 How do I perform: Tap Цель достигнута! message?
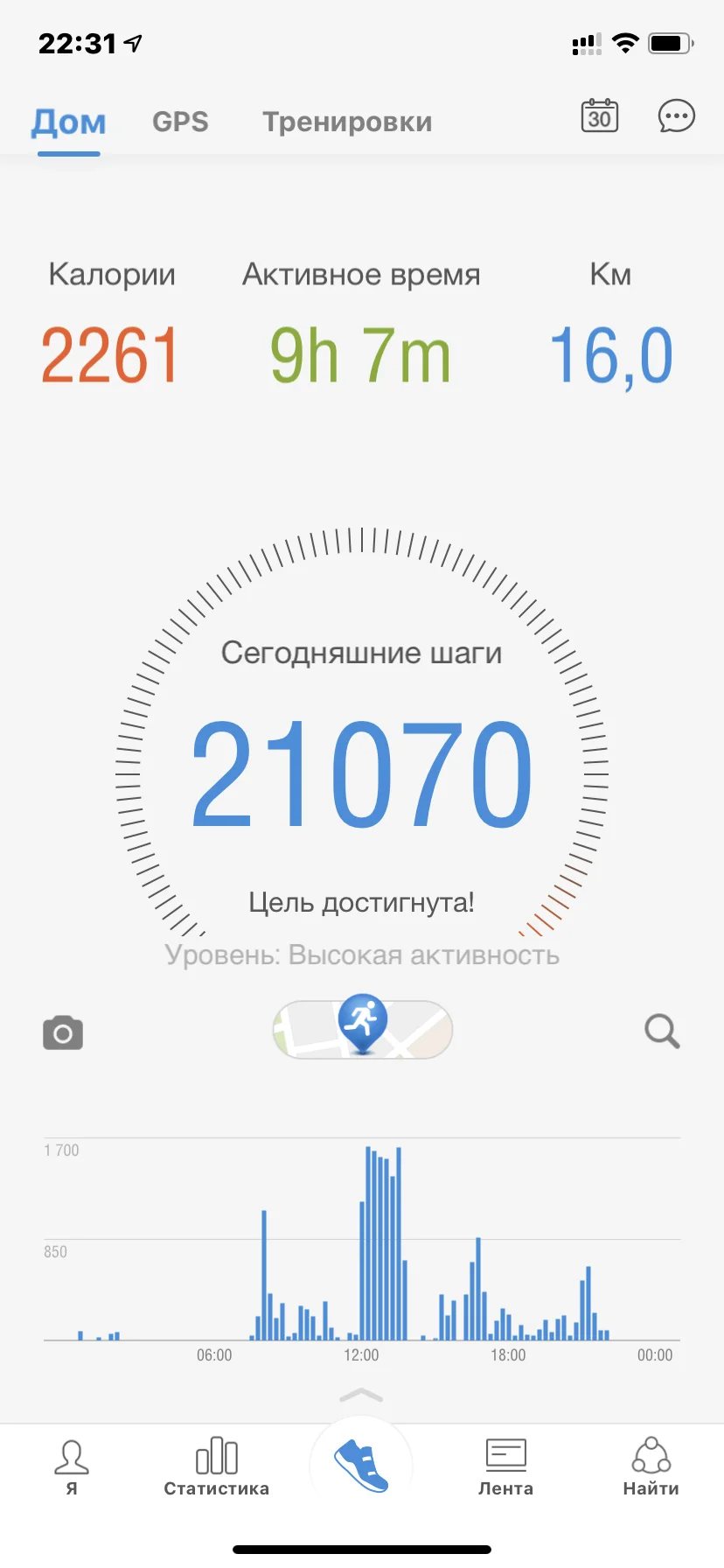click(362, 902)
